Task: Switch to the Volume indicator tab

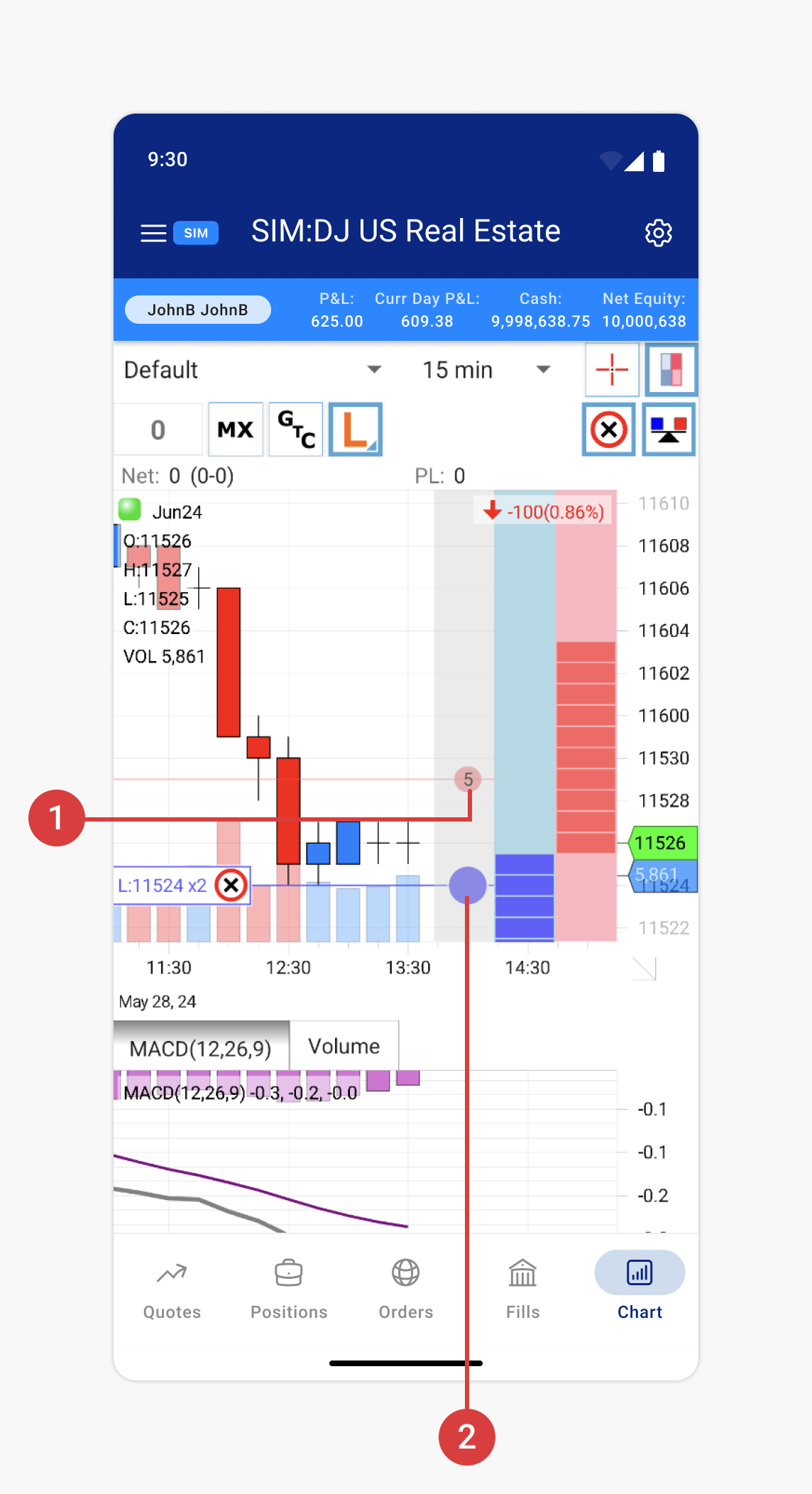Action: click(344, 1045)
